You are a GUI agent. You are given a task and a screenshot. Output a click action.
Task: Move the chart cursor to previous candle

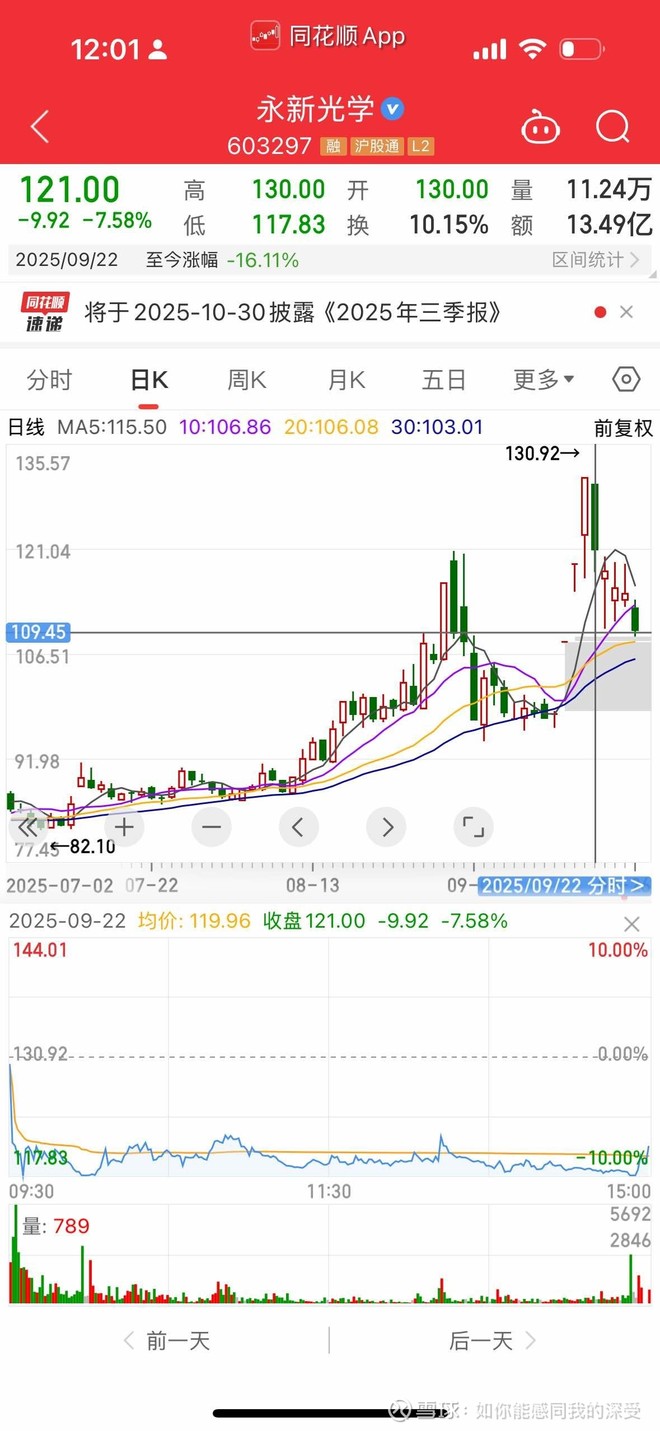click(x=298, y=827)
